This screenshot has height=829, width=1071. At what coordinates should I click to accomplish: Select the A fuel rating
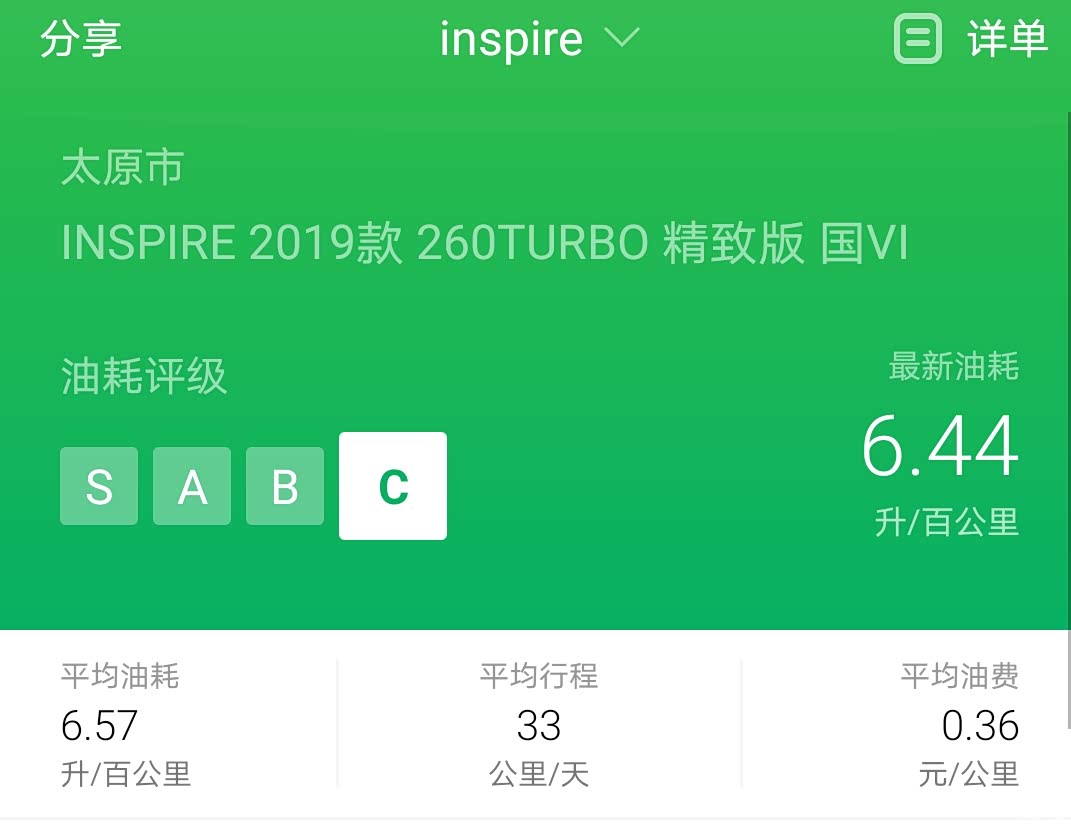pos(192,486)
